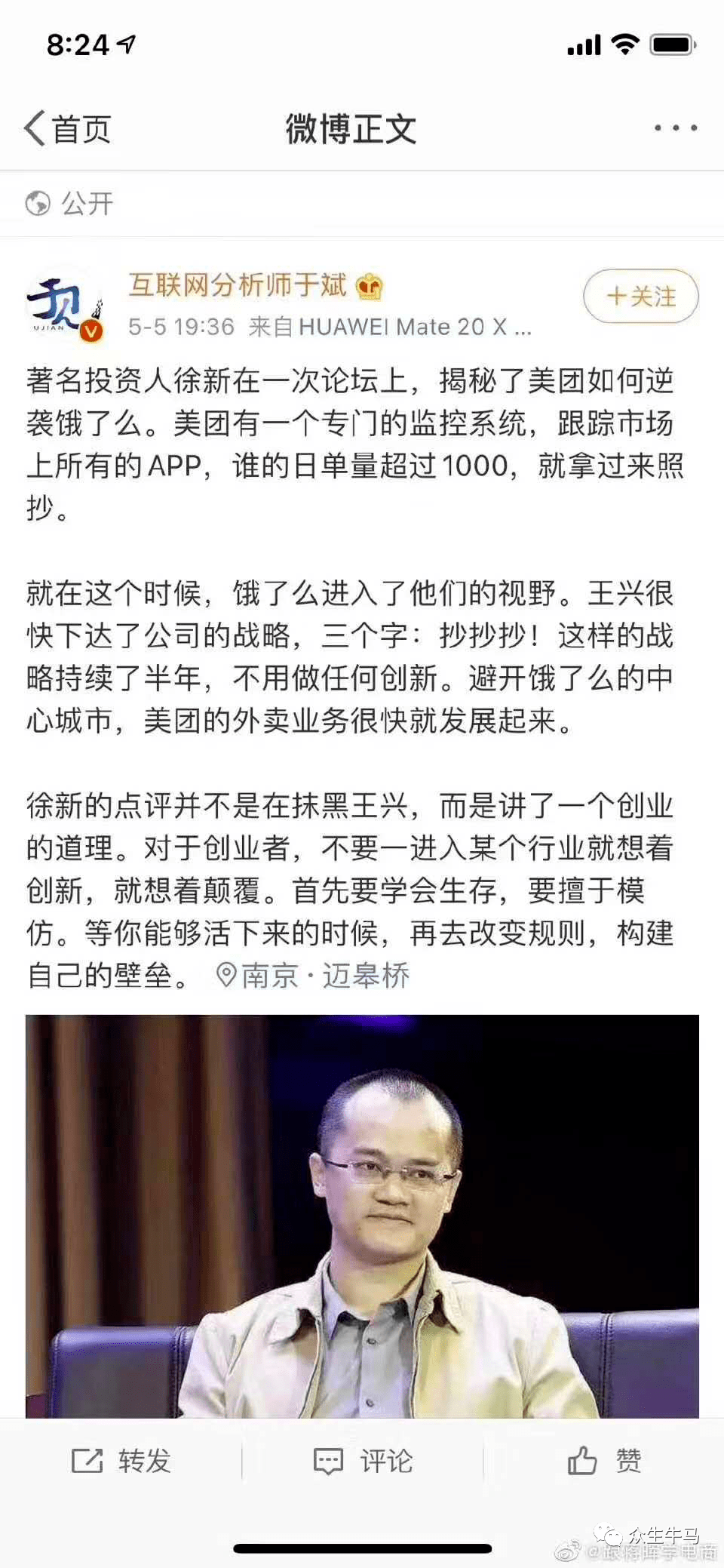This screenshot has width=724, height=1568.
Task: Open the three-dot overflow menu
Action: coord(675,128)
